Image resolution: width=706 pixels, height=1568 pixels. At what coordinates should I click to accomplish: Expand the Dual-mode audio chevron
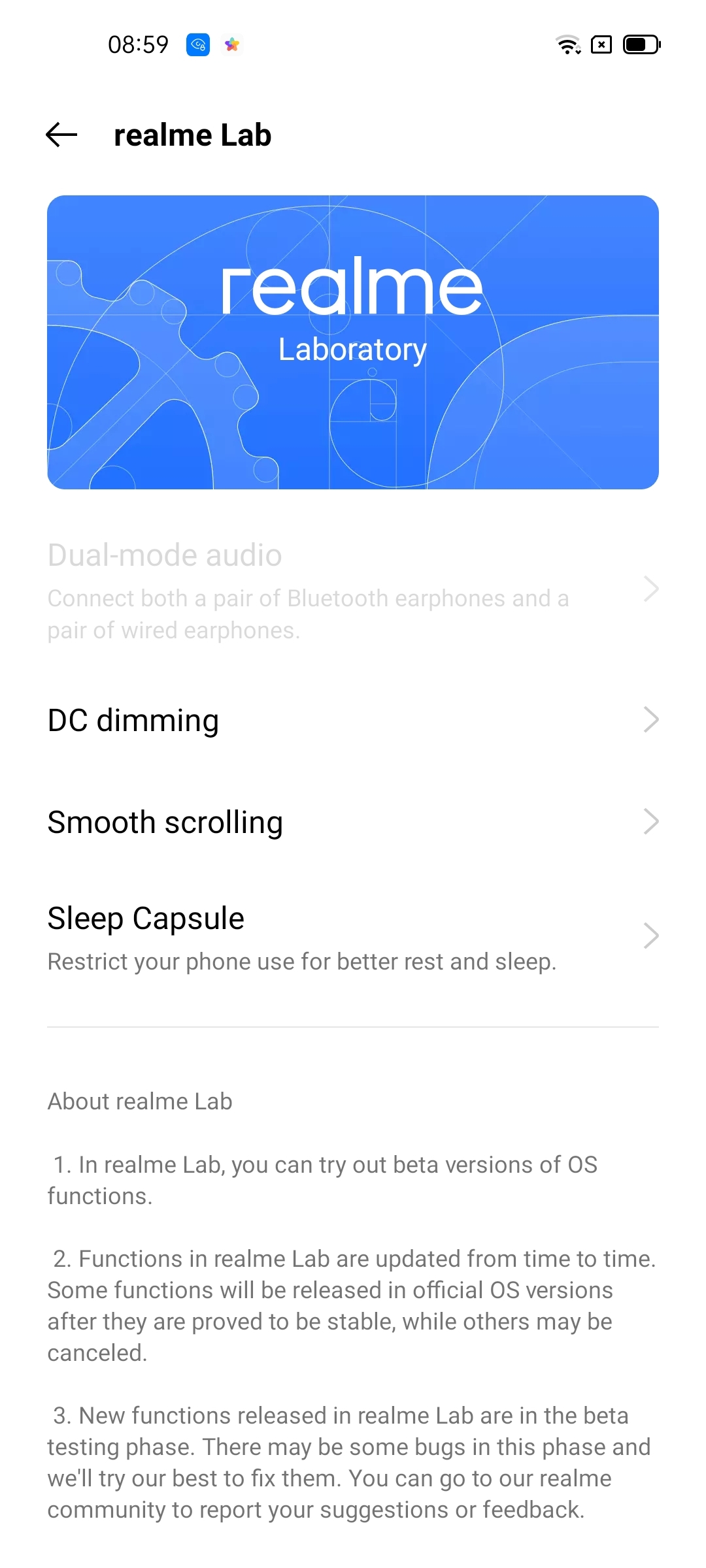(x=650, y=590)
